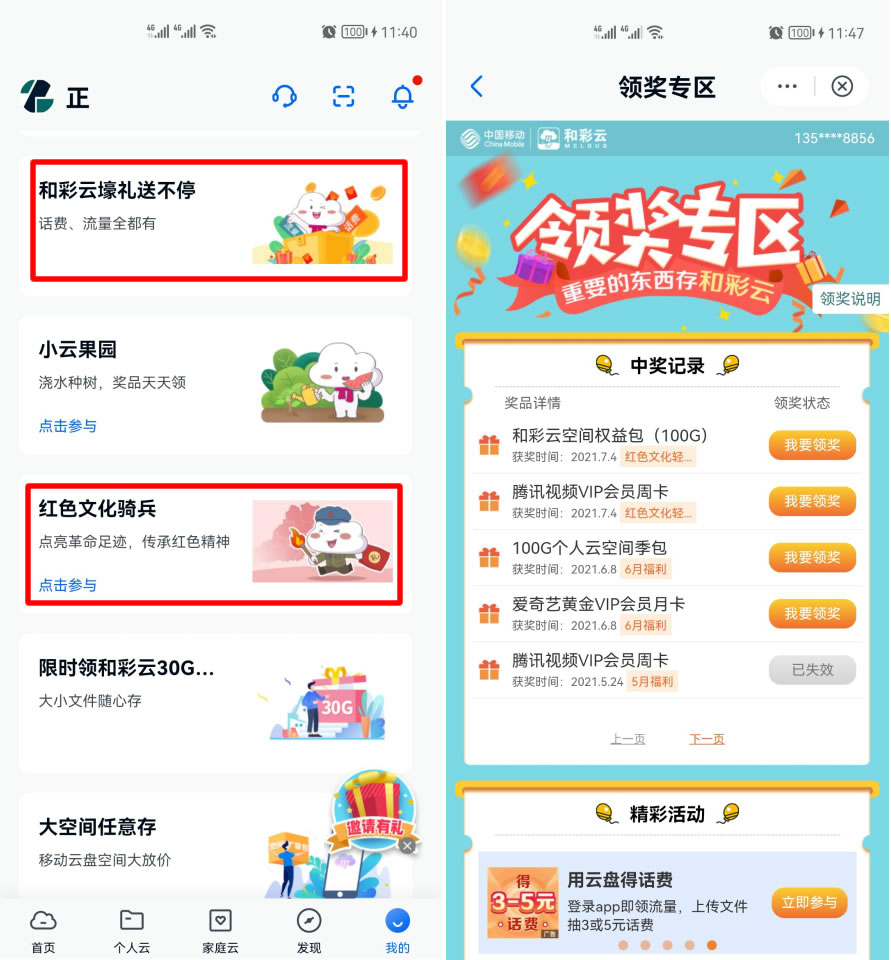Image resolution: width=891 pixels, height=960 pixels.
Task: Claim the 和彩云空间权益包（100G） prize
Action: point(812,445)
